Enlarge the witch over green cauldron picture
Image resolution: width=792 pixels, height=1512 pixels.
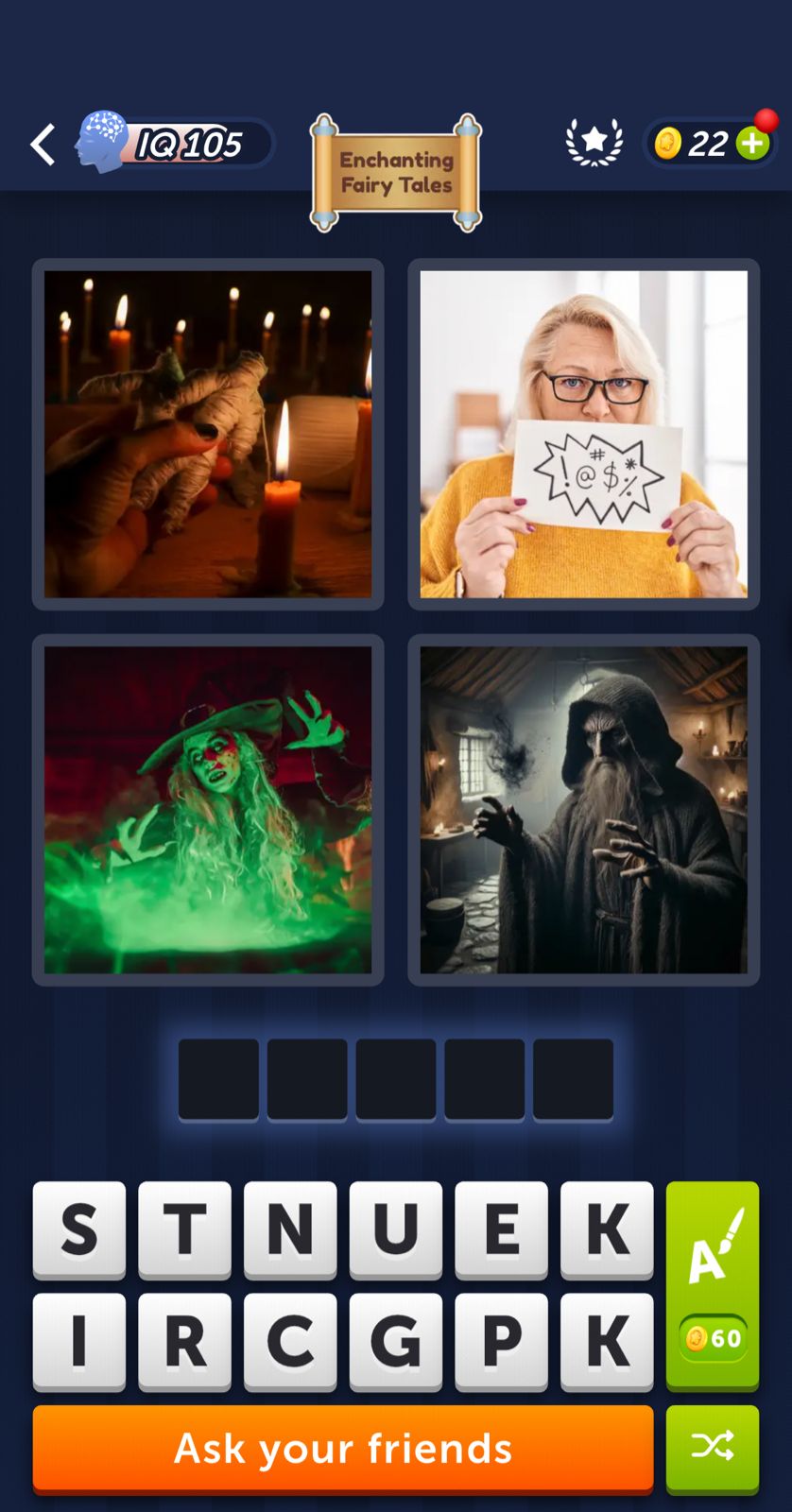(x=208, y=810)
